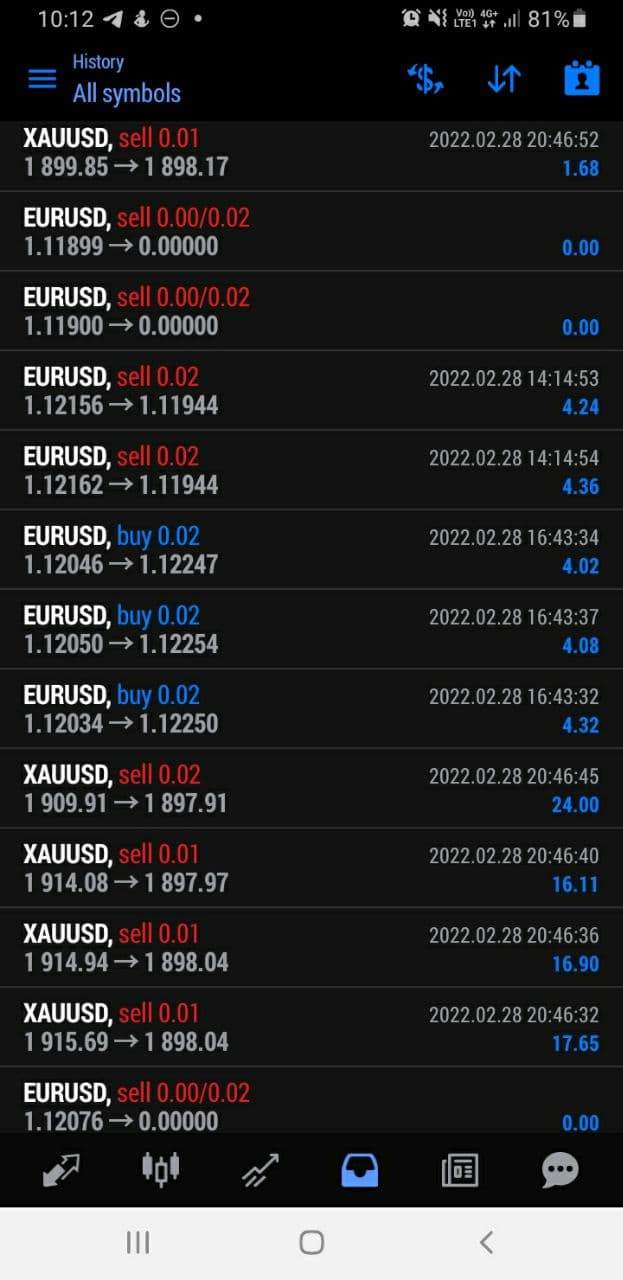The height and width of the screenshot is (1280, 623).
Task: Open the EURUSD buy trade with 4.32 profit
Action: click(x=311, y=709)
